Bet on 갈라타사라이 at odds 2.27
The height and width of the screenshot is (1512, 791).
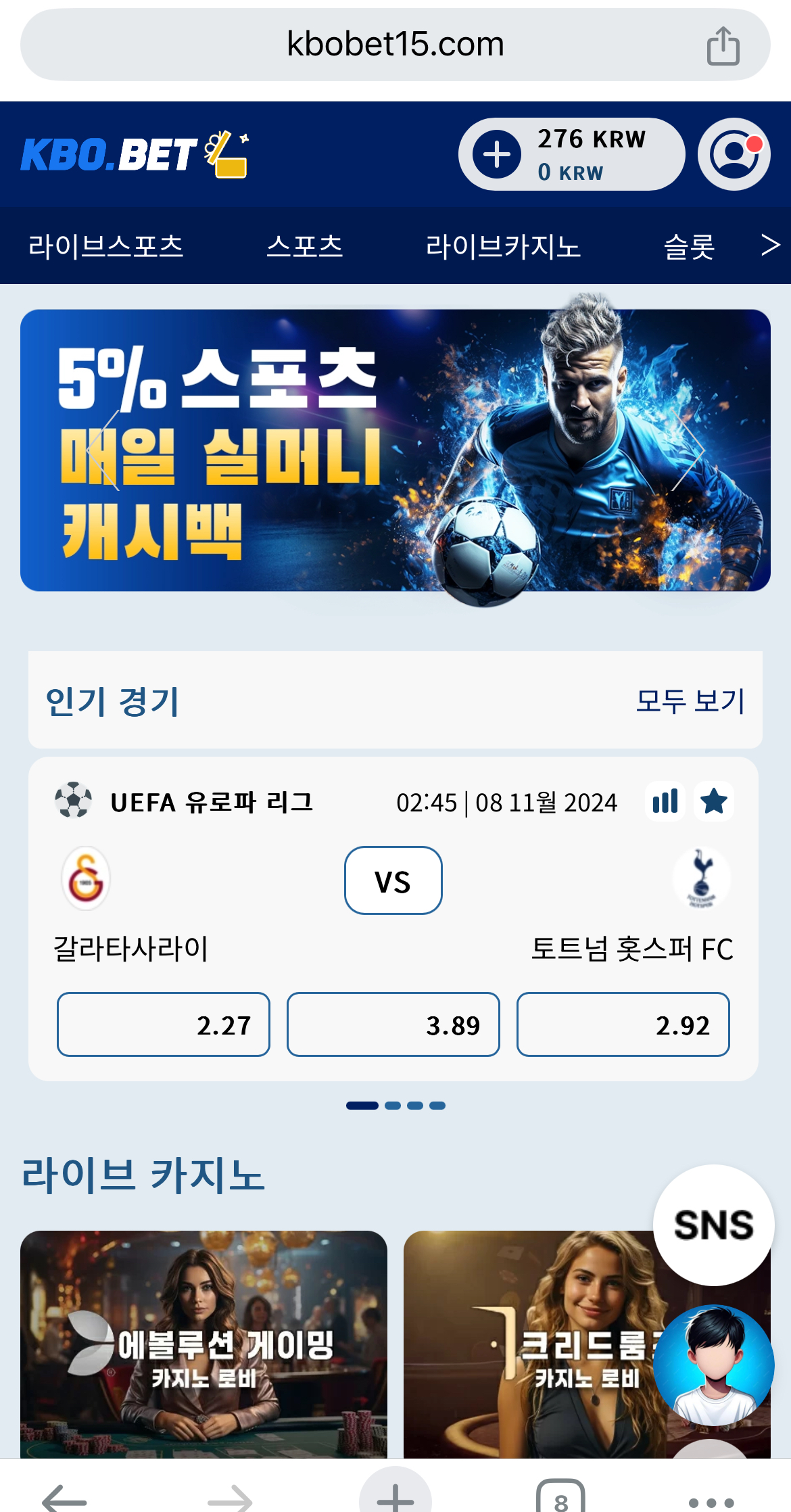164,1024
